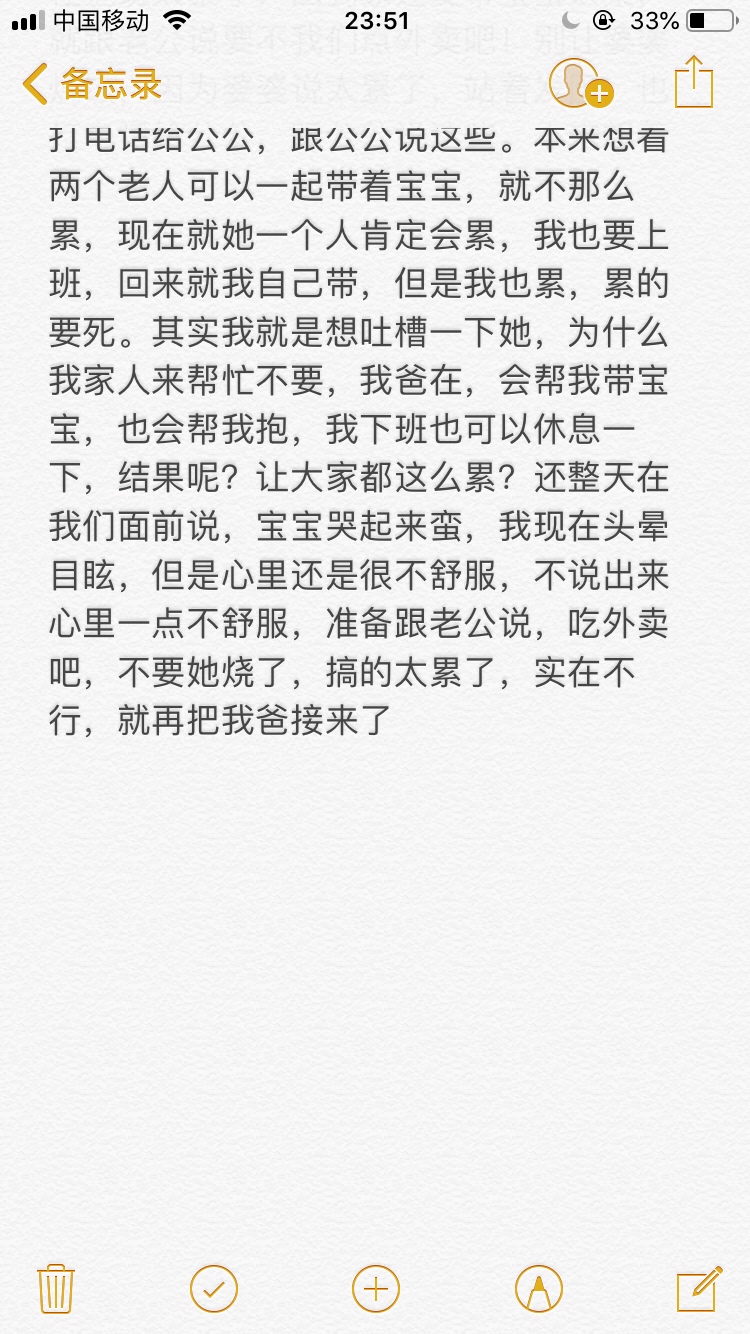The image size is (750, 1334).
Task: Open the drawing markup tool
Action: (538, 1288)
